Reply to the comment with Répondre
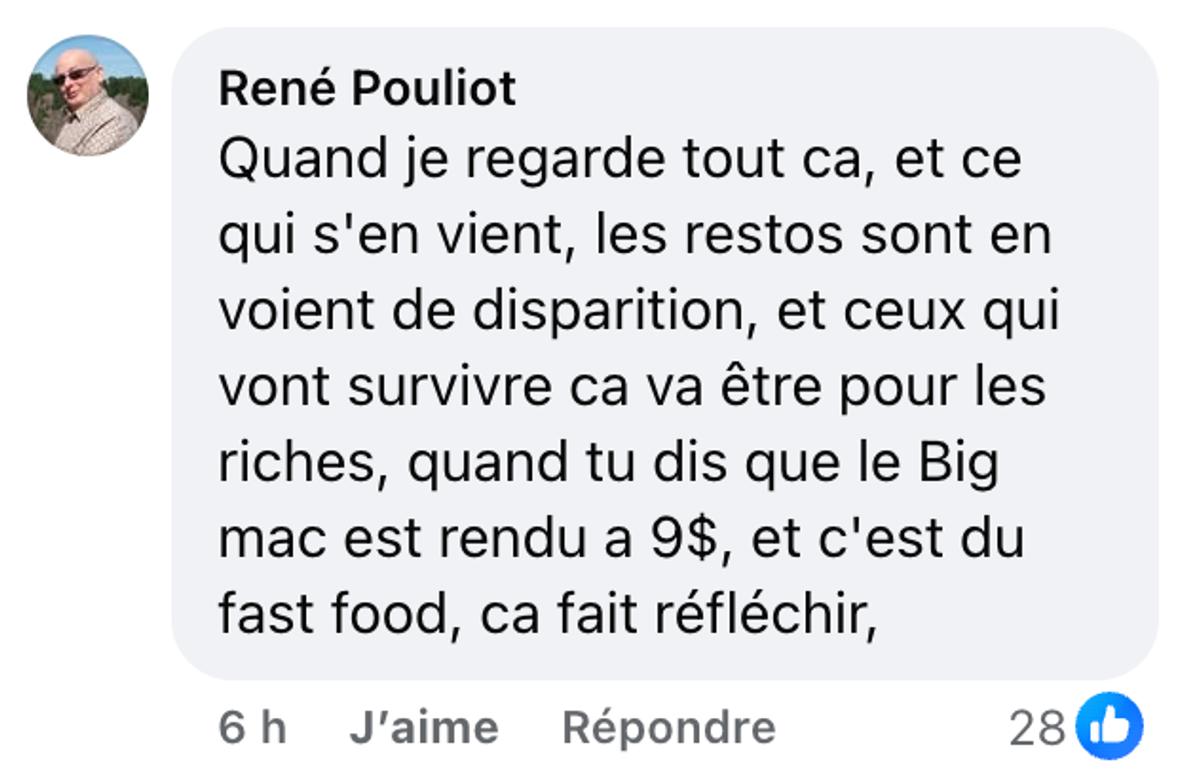Screen dimensions: 1200x771 pyautogui.click(x=668, y=727)
